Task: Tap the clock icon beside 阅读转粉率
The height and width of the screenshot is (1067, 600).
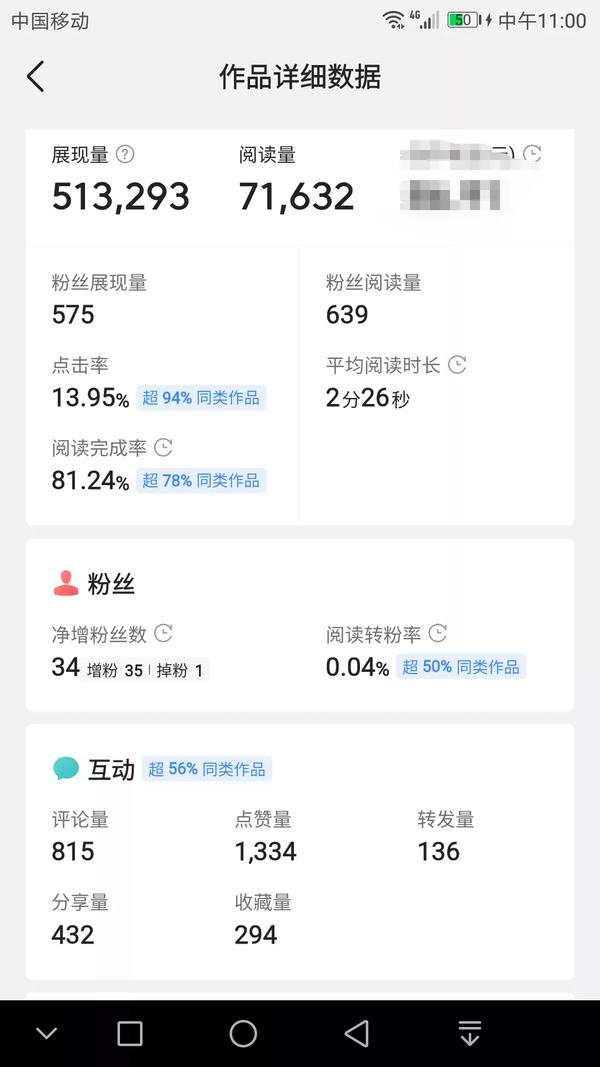Action: tap(438, 634)
